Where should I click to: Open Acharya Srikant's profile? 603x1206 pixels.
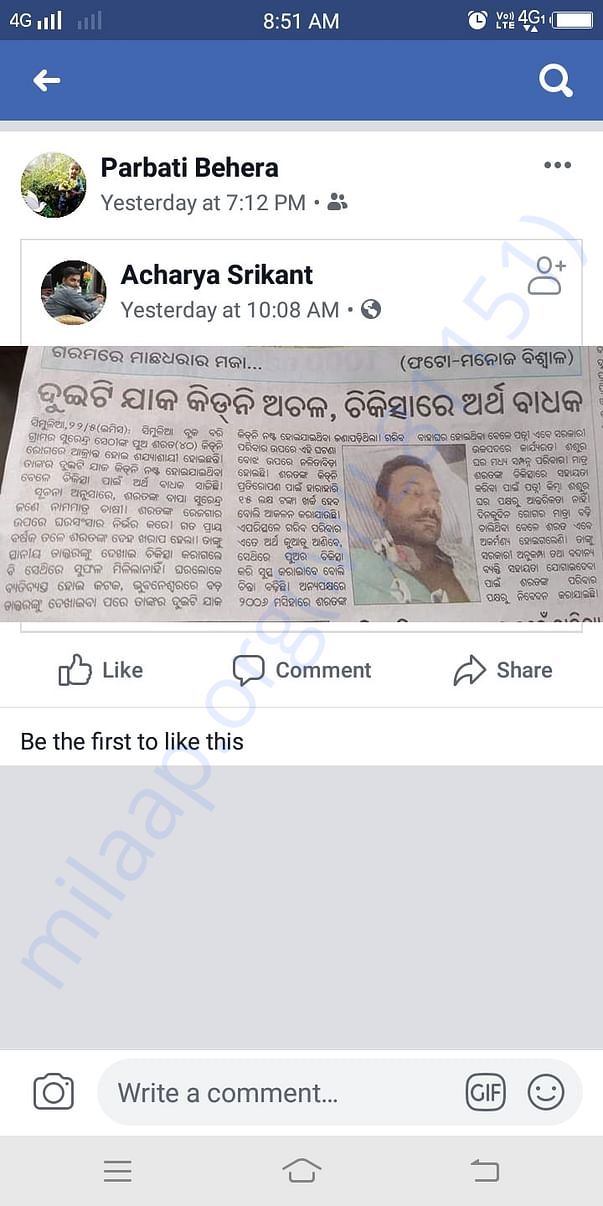(x=216, y=274)
